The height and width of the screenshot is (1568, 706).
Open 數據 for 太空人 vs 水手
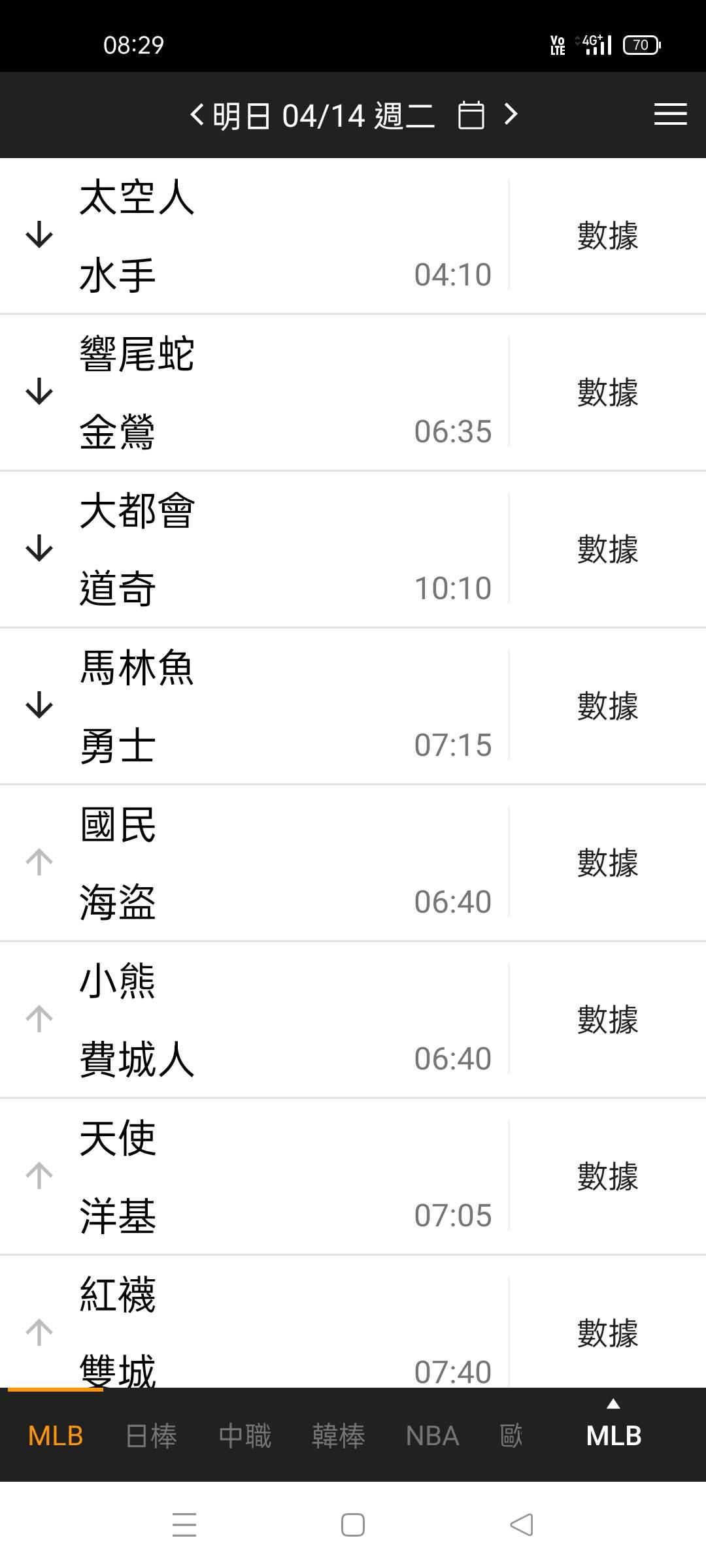(x=607, y=235)
